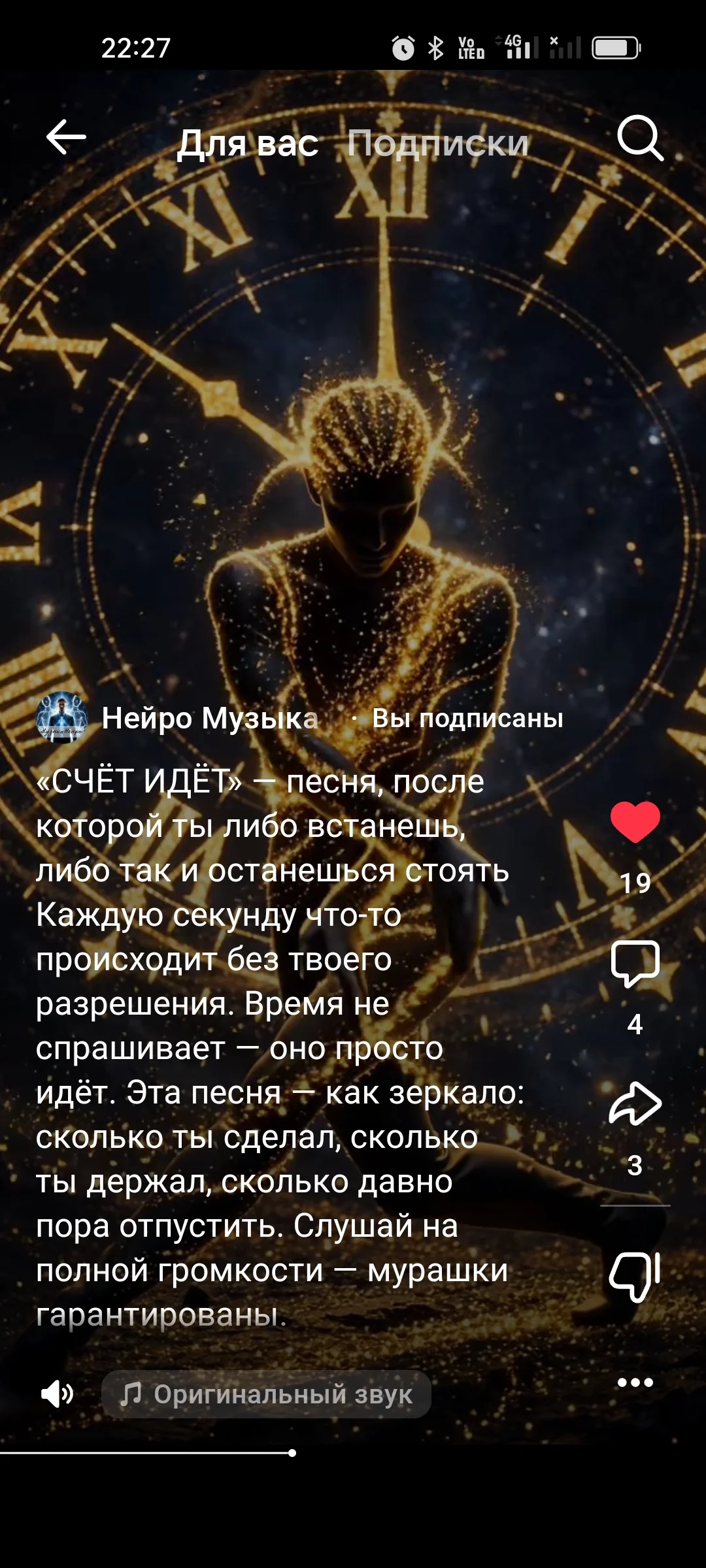Open the Оригинальный звук audio chip
Viewport: 706px width, 1568px height.
point(266,1394)
